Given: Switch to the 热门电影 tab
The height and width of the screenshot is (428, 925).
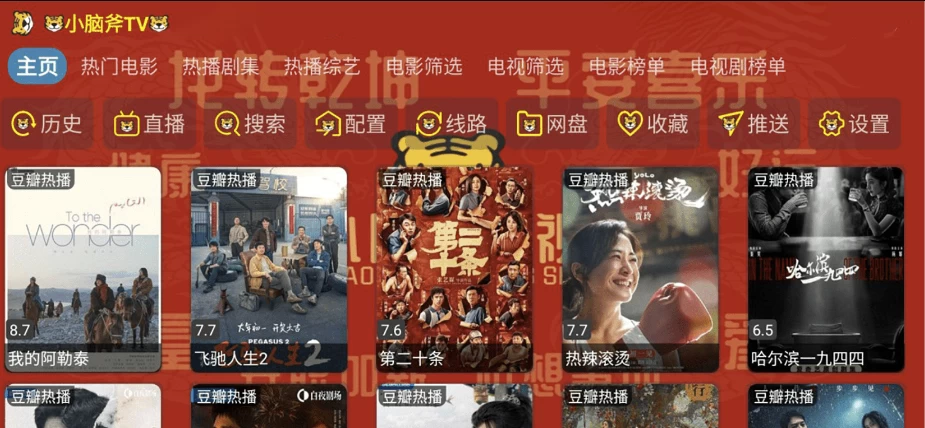Looking at the screenshot, I should pyautogui.click(x=119, y=67).
